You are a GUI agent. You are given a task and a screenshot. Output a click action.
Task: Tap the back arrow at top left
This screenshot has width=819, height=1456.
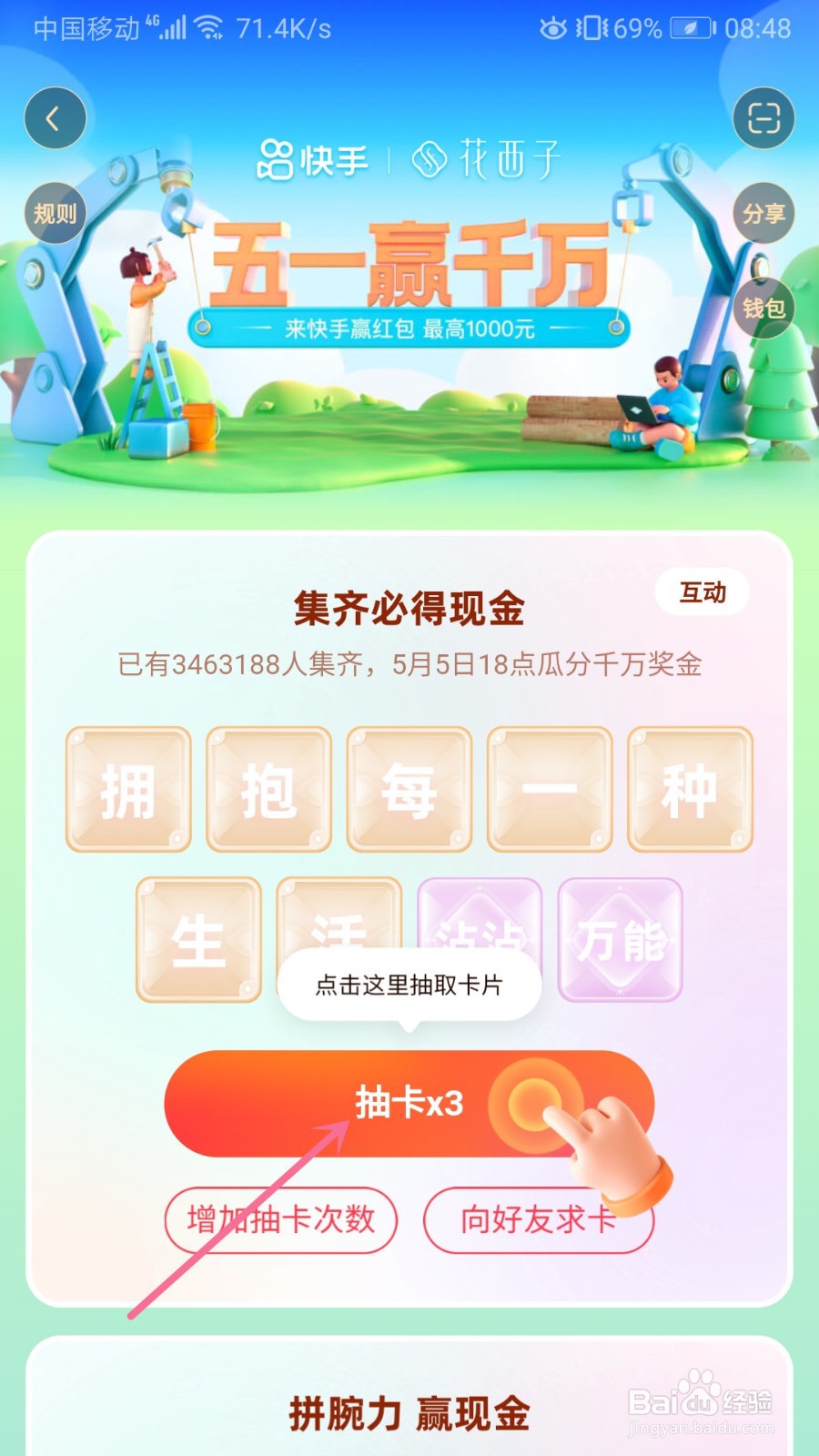(56, 116)
